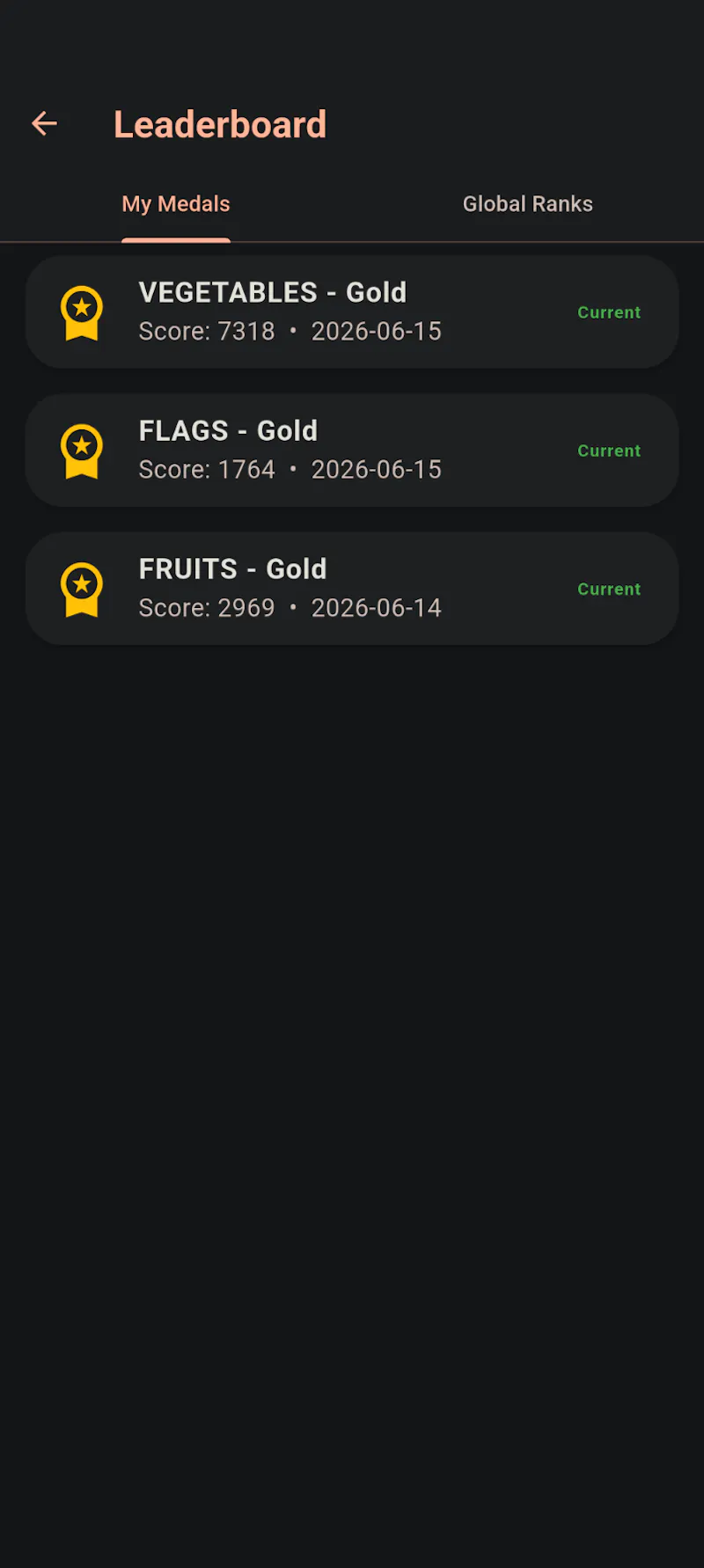Viewport: 704px width, 1568px height.
Task: Switch to the Global Ranks tab
Action: pyautogui.click(x=528, y=204)
